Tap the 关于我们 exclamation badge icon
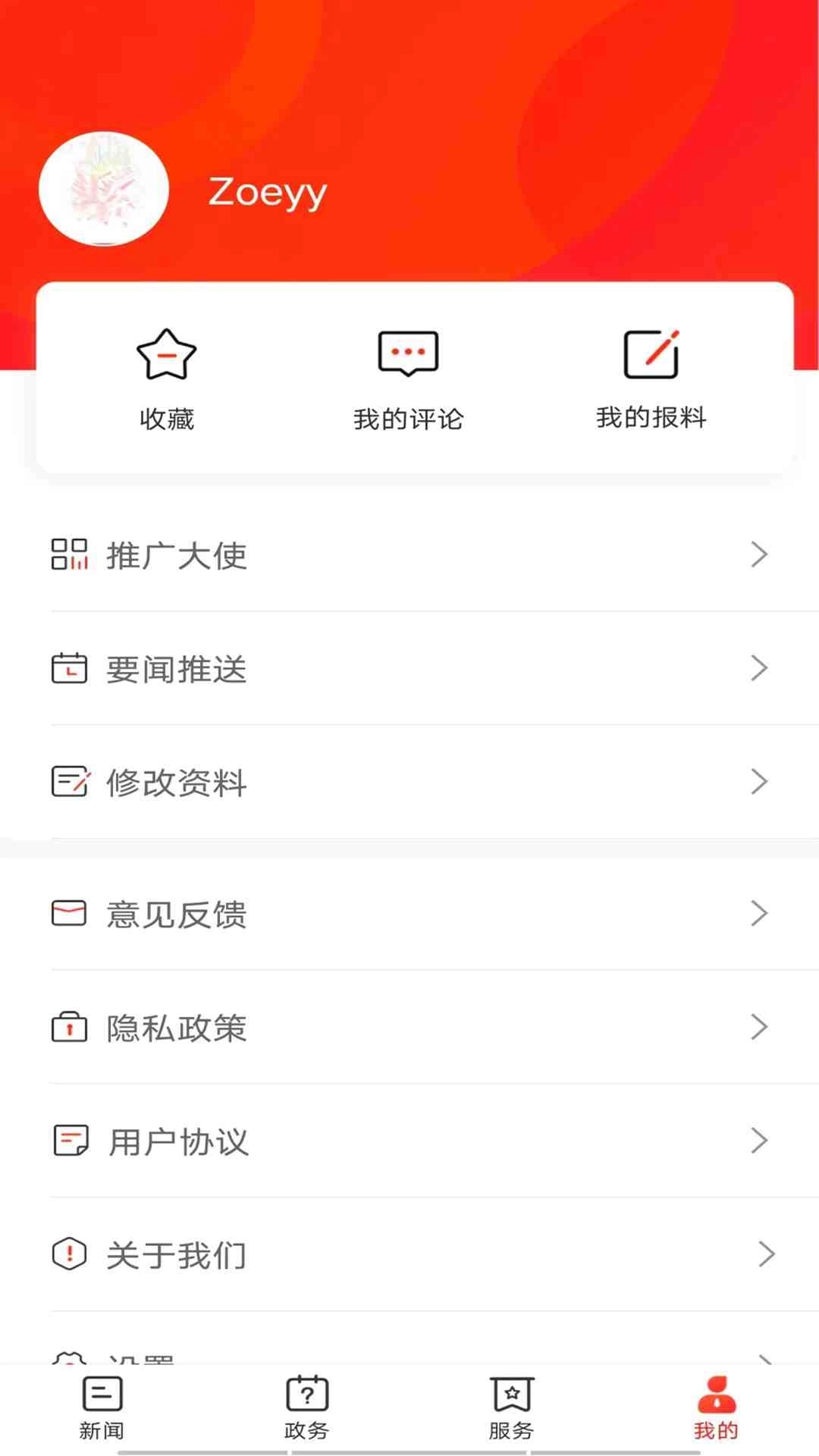This screenshot has width=819, height=1456. 71,1253
